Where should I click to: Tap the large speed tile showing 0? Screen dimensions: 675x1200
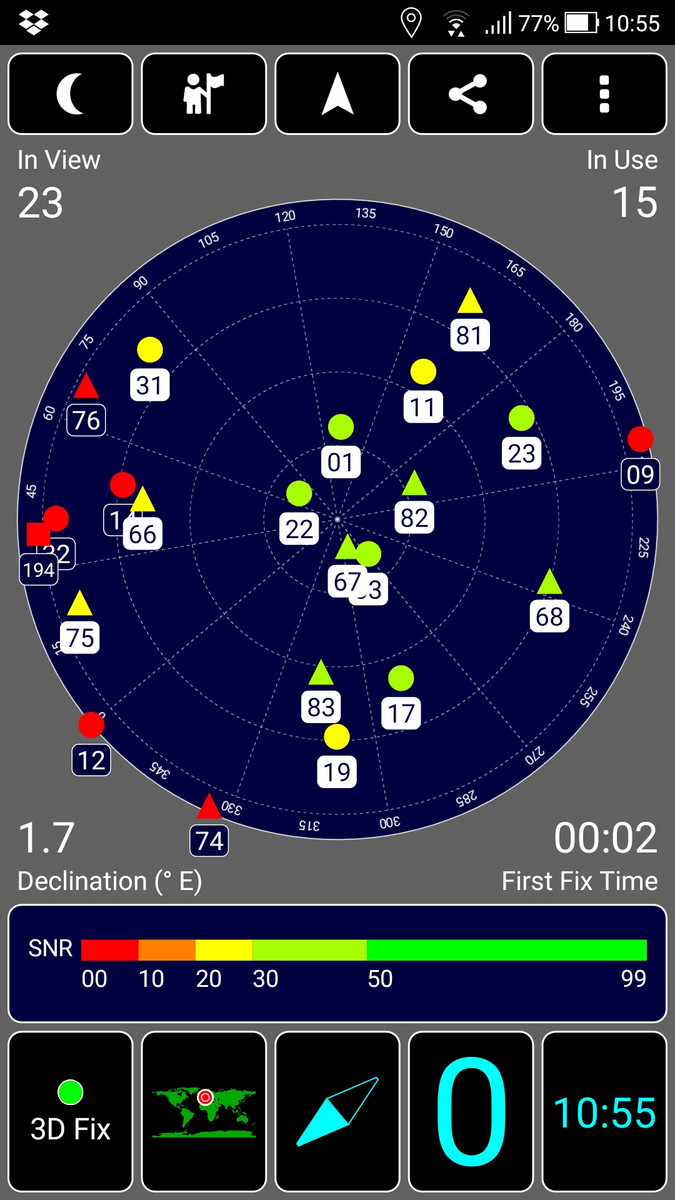[471, 1114]
